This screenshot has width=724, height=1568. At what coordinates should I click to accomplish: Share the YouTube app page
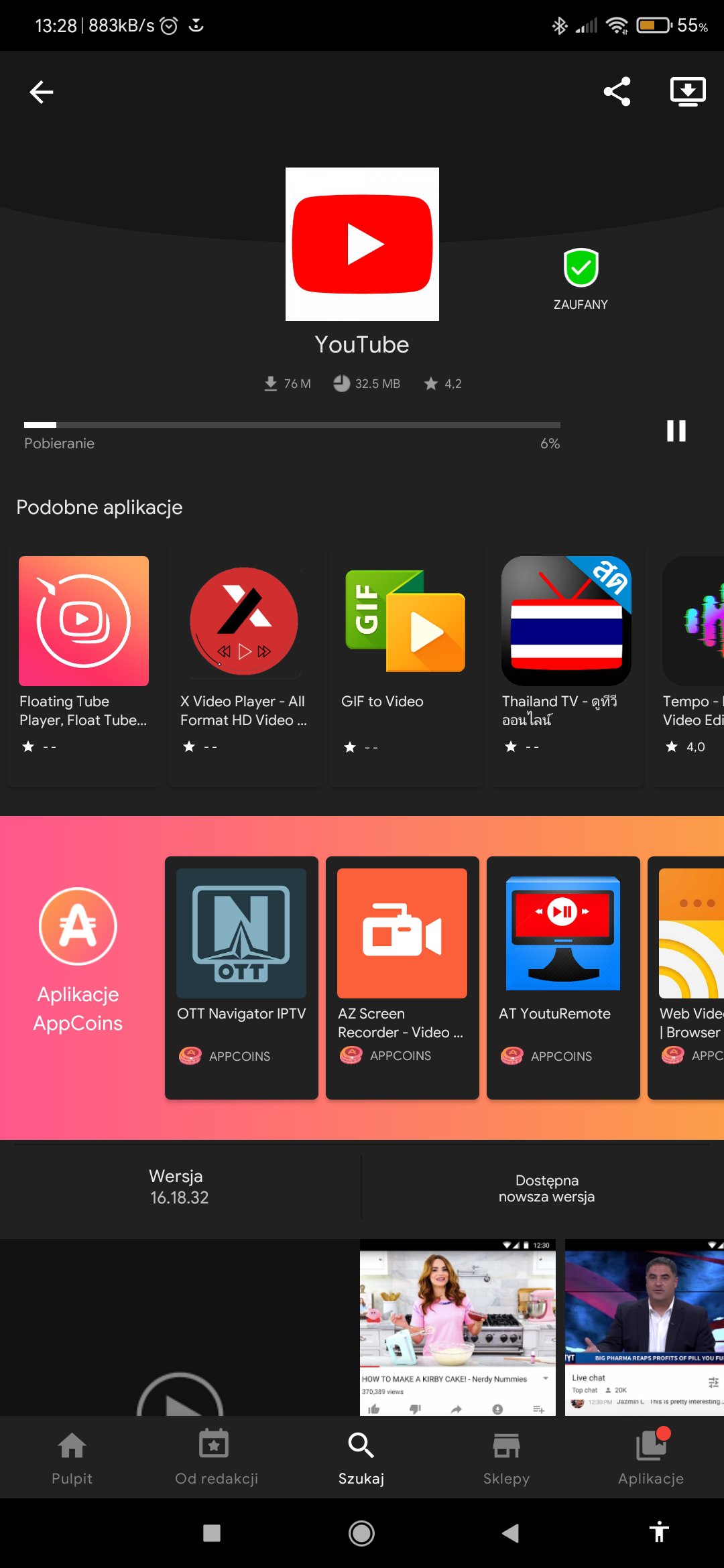click(617, 92)
